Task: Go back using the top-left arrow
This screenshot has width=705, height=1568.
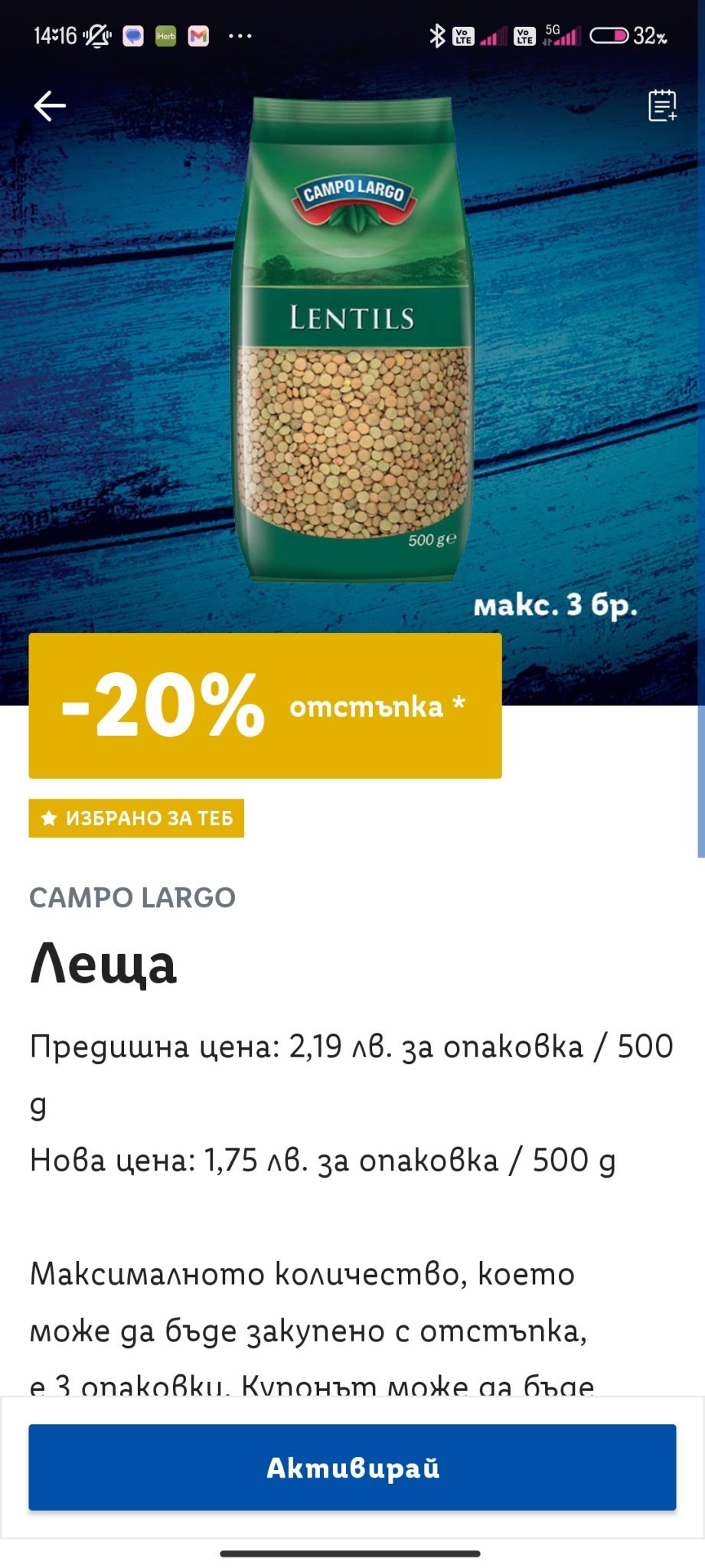Action: click(x=50, y=106)
